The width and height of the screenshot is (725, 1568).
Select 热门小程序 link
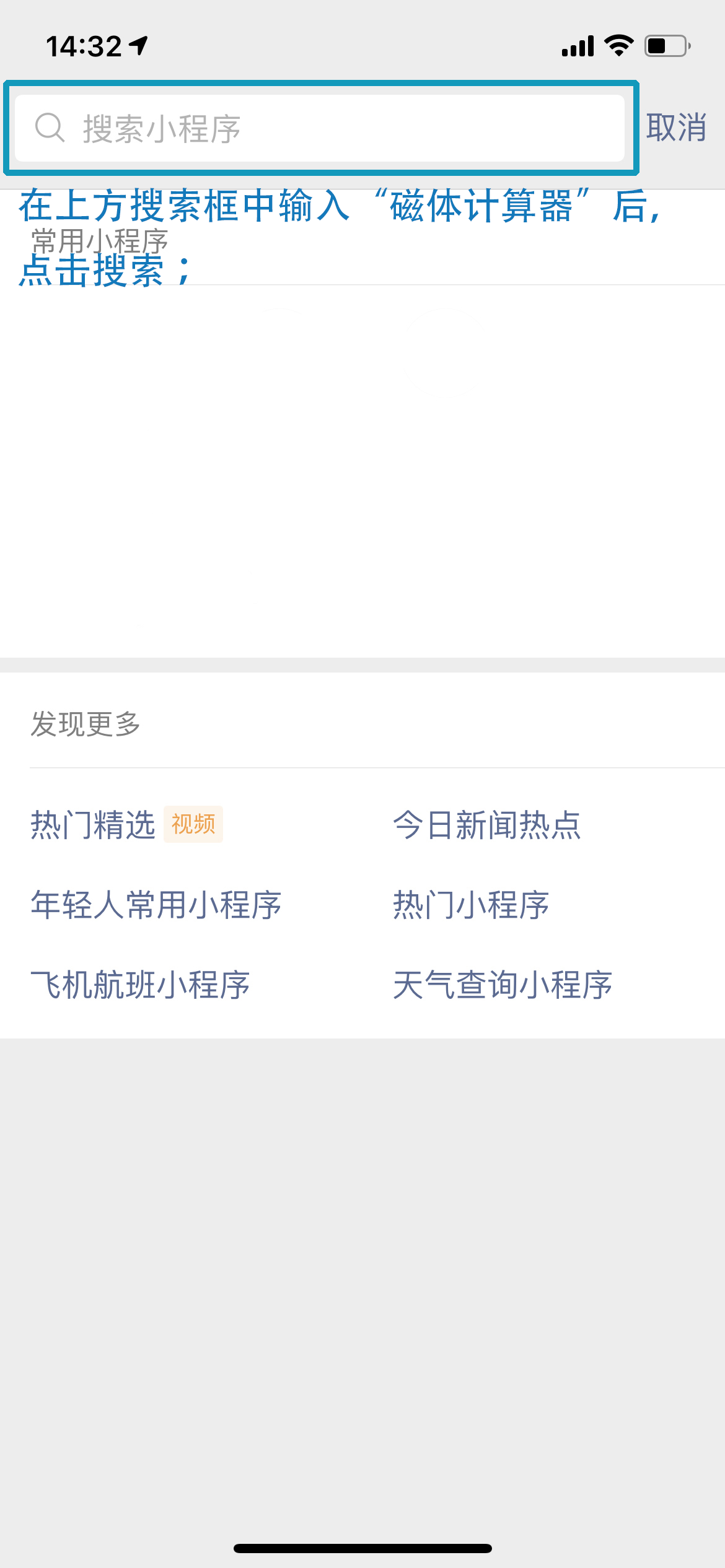[x=471, y=905]
